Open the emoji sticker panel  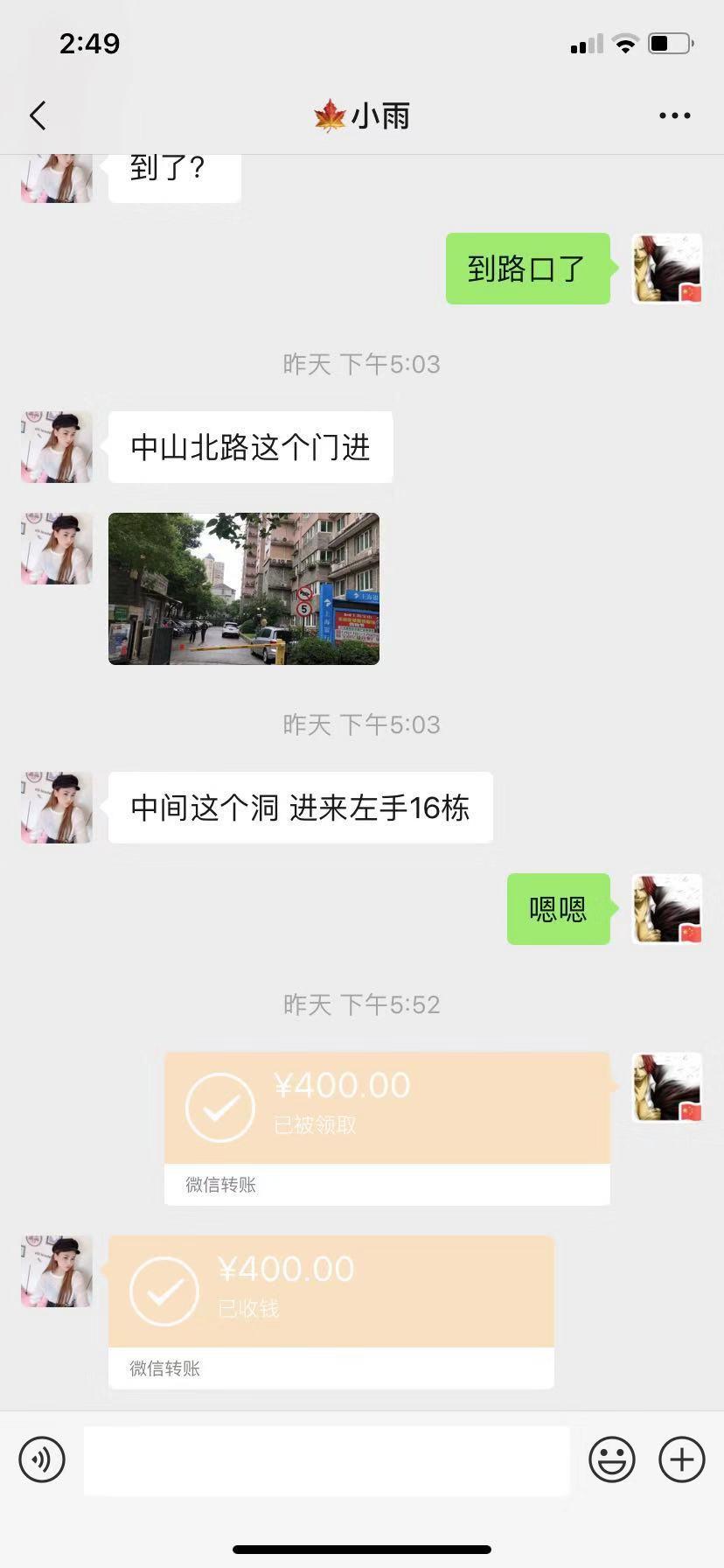click(611, 1459)
